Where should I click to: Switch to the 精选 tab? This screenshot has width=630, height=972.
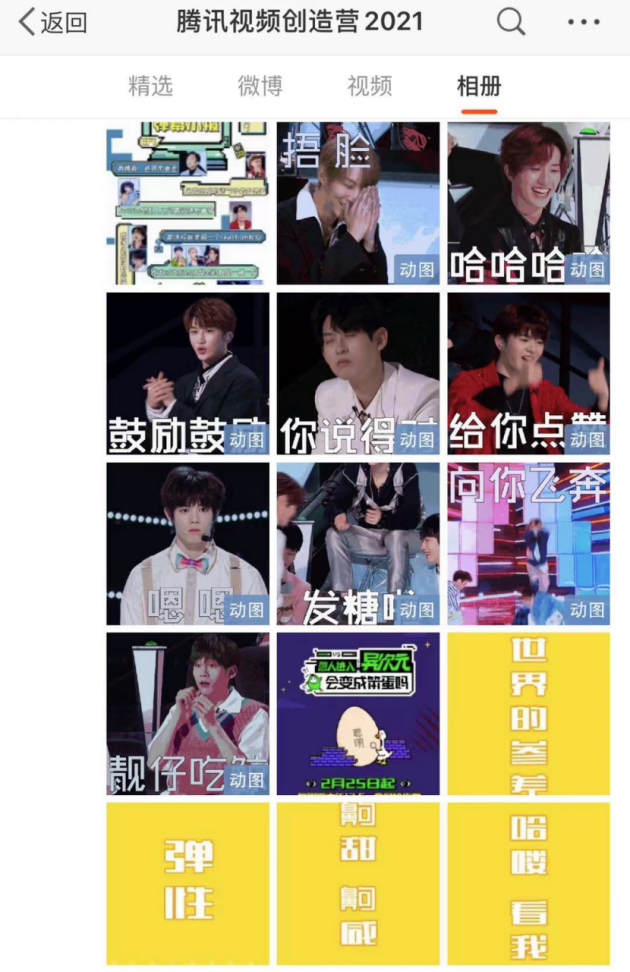click(150, 86)
